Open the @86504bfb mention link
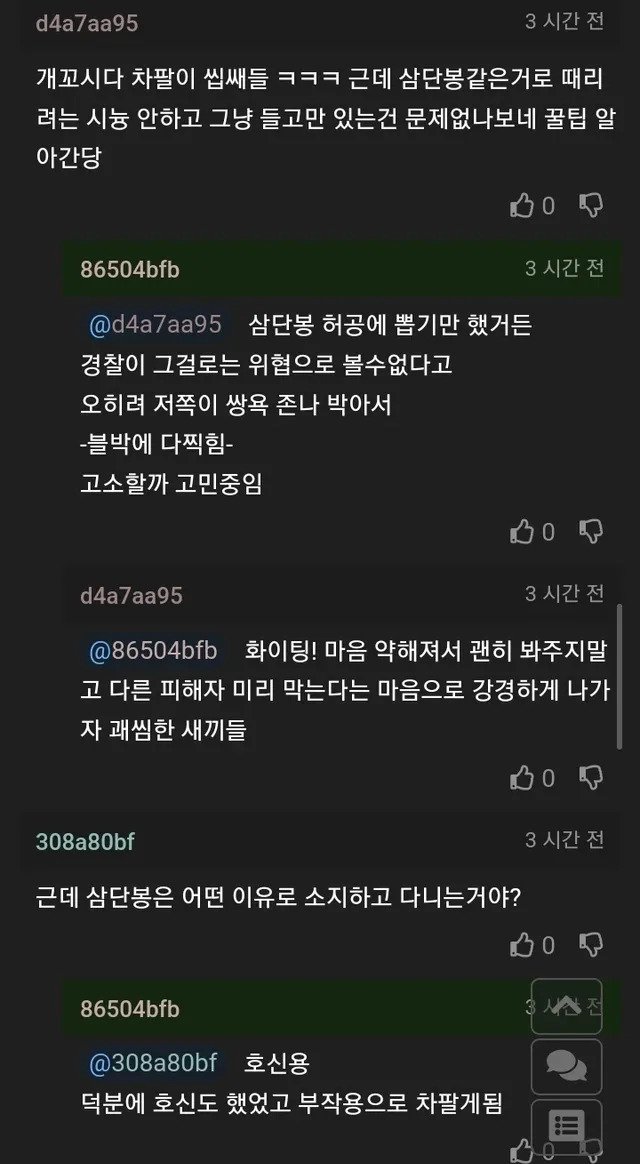The width and height of the screenshot is (640, 1164). point(153,650)
